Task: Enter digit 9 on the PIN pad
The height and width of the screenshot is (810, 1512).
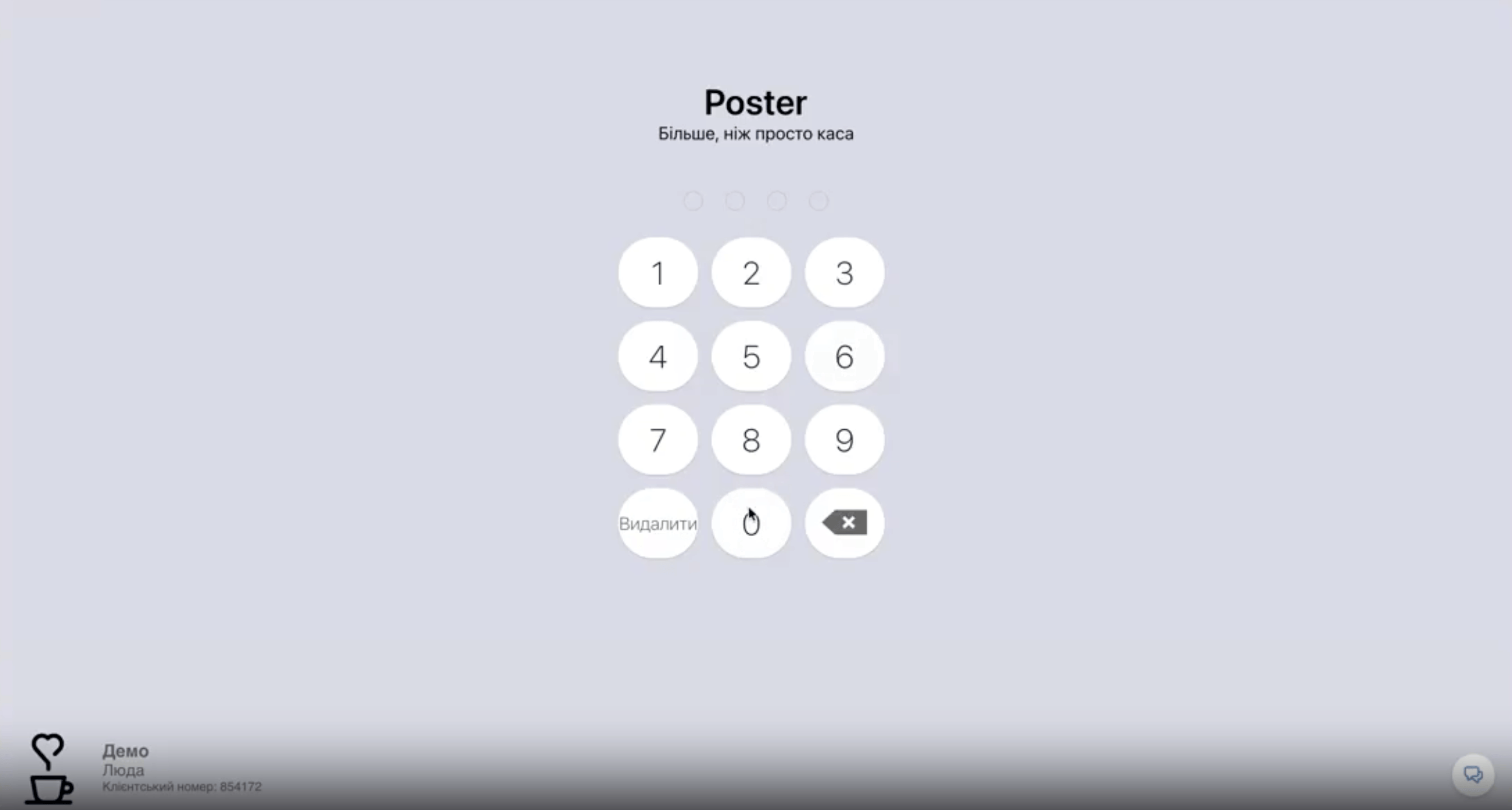Action: tap(844, 440)
